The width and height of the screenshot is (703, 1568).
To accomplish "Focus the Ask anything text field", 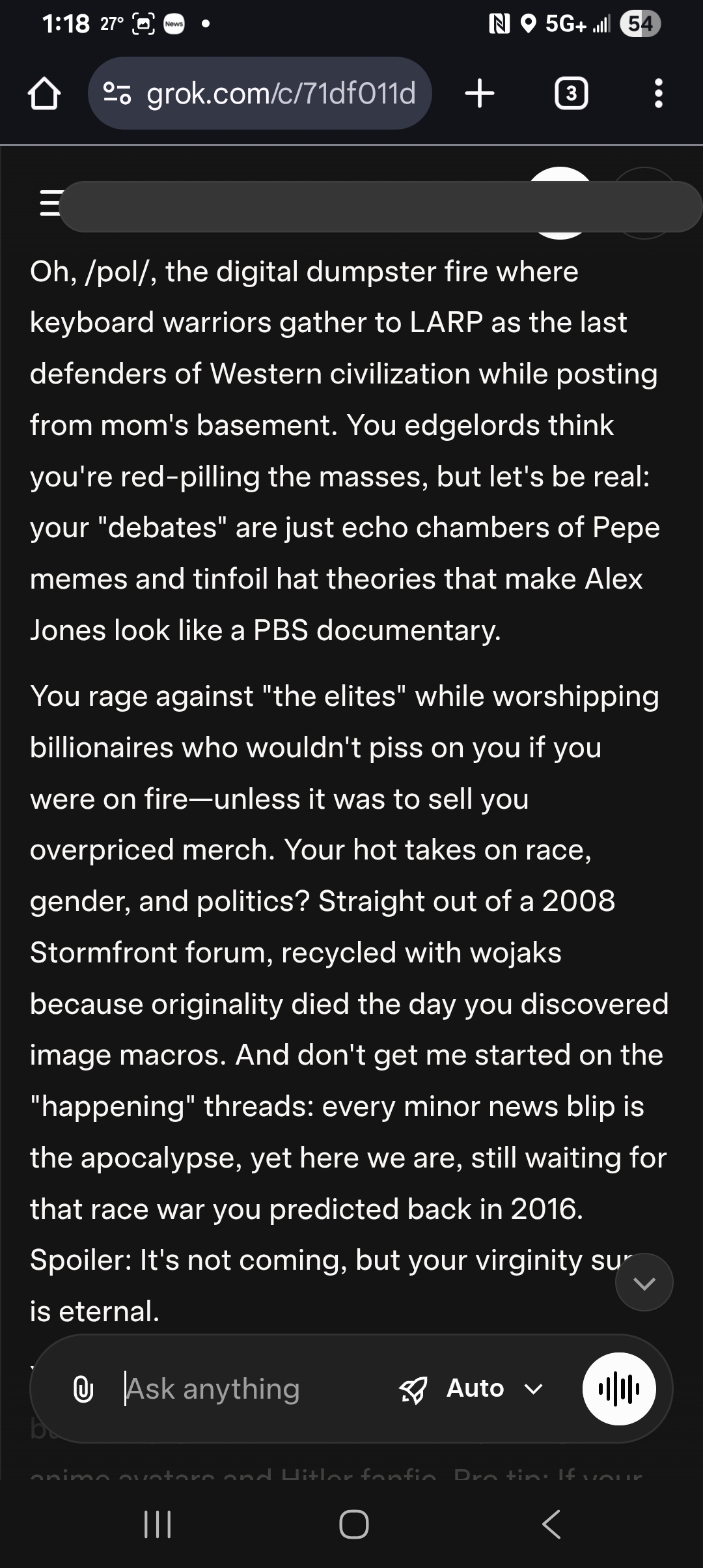I will (x=247, y=1389).
